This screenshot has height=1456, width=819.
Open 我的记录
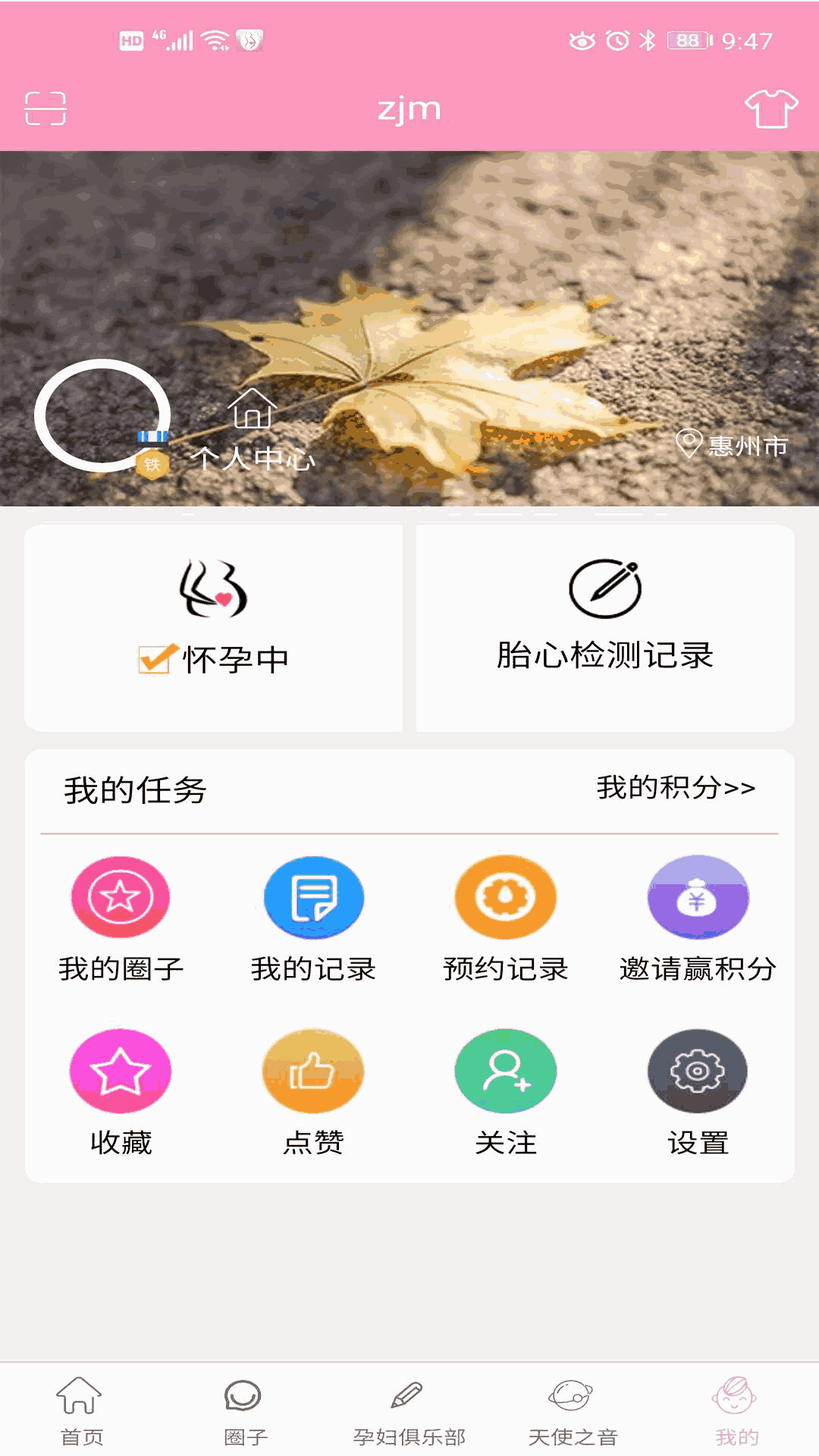[313, 919]
